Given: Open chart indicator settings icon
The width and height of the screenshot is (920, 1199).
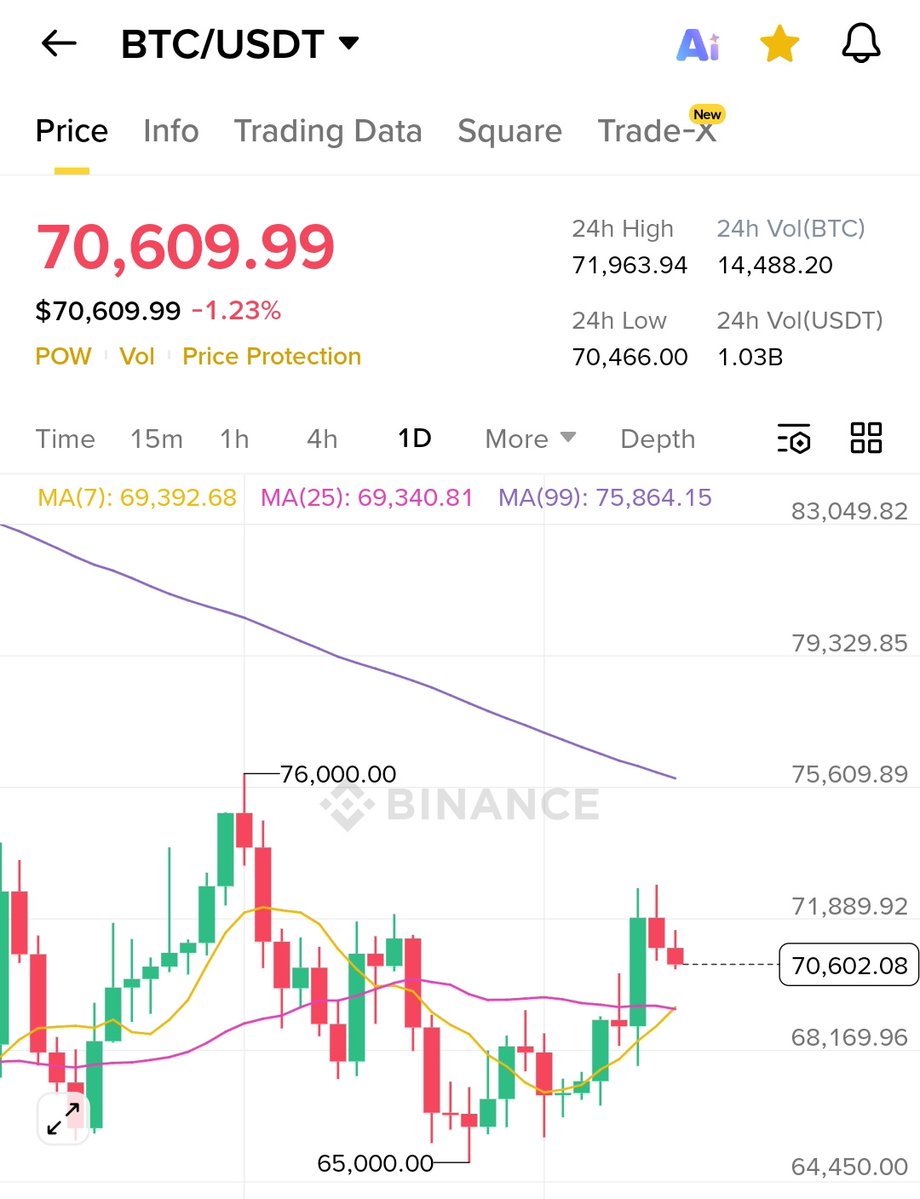Looking at the screenshot, I should (793, 439).
